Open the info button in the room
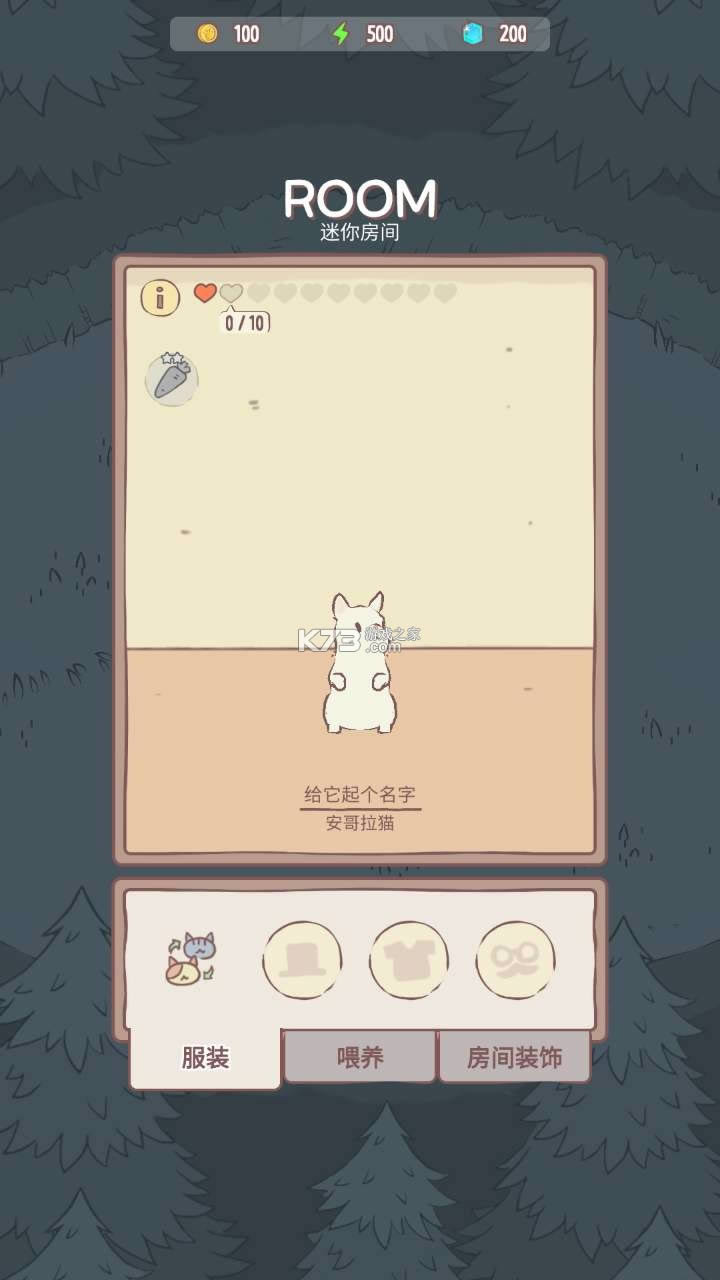Viewport: 720px width, 1280px height. click(160, 297)
